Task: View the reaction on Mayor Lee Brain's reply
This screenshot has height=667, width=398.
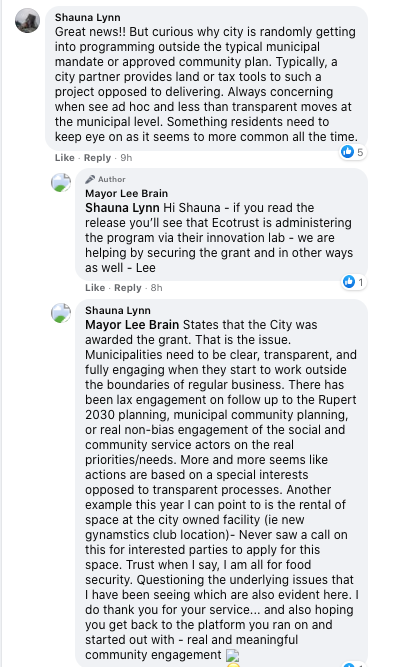Action: tap(354, 282)
